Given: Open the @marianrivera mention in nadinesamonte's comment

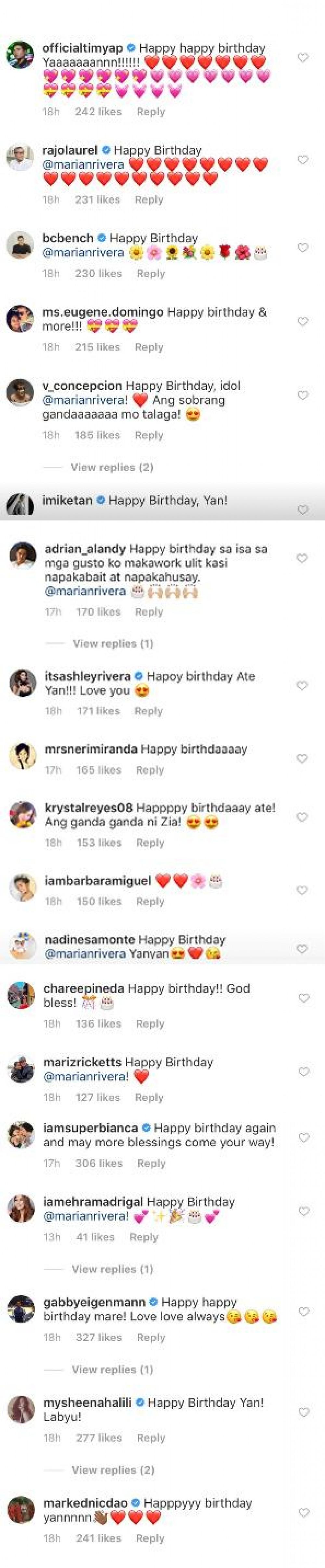Looking at the screenshot, I should pos(85,954).
